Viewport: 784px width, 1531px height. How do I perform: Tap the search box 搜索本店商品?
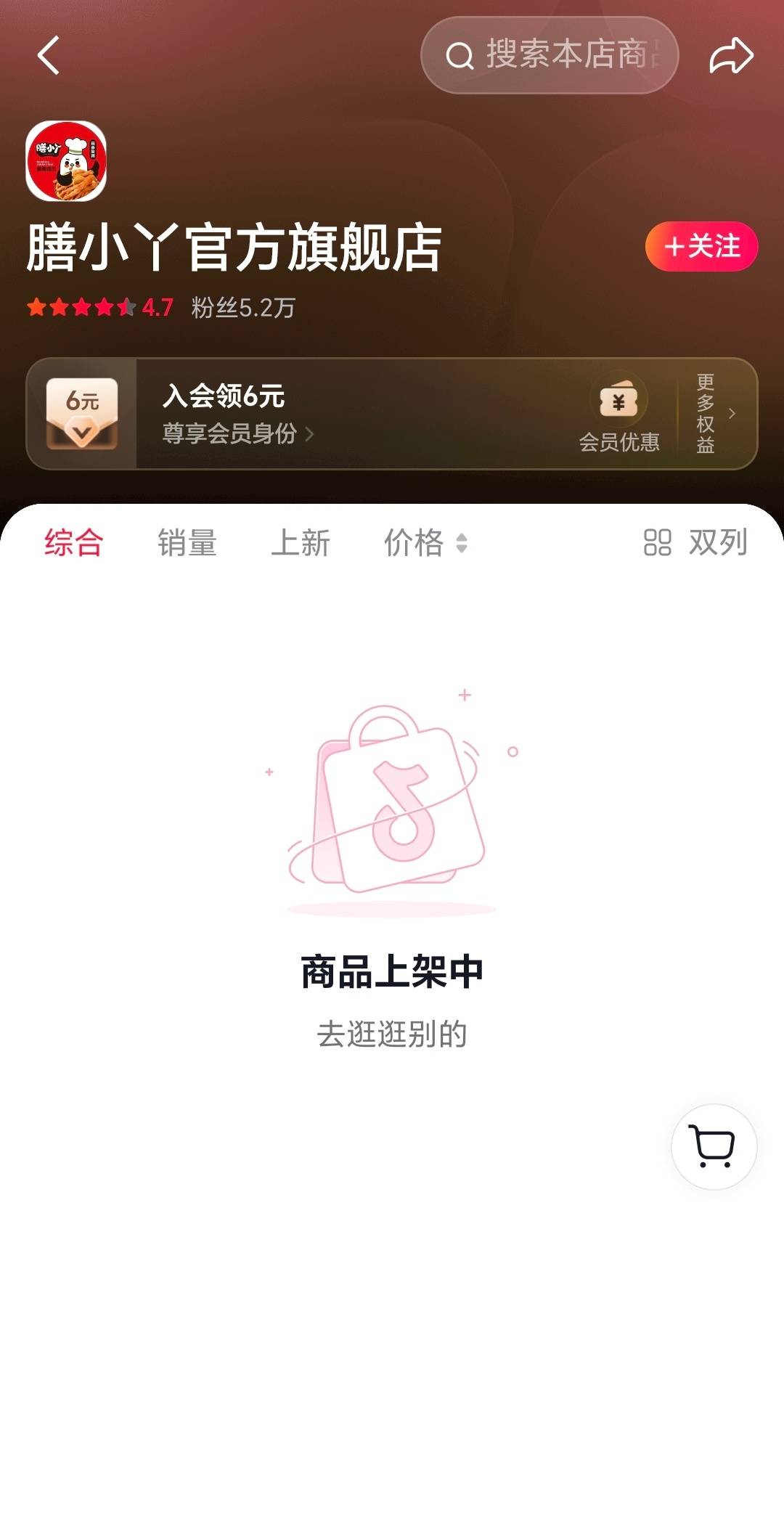[x=550, y=55]
